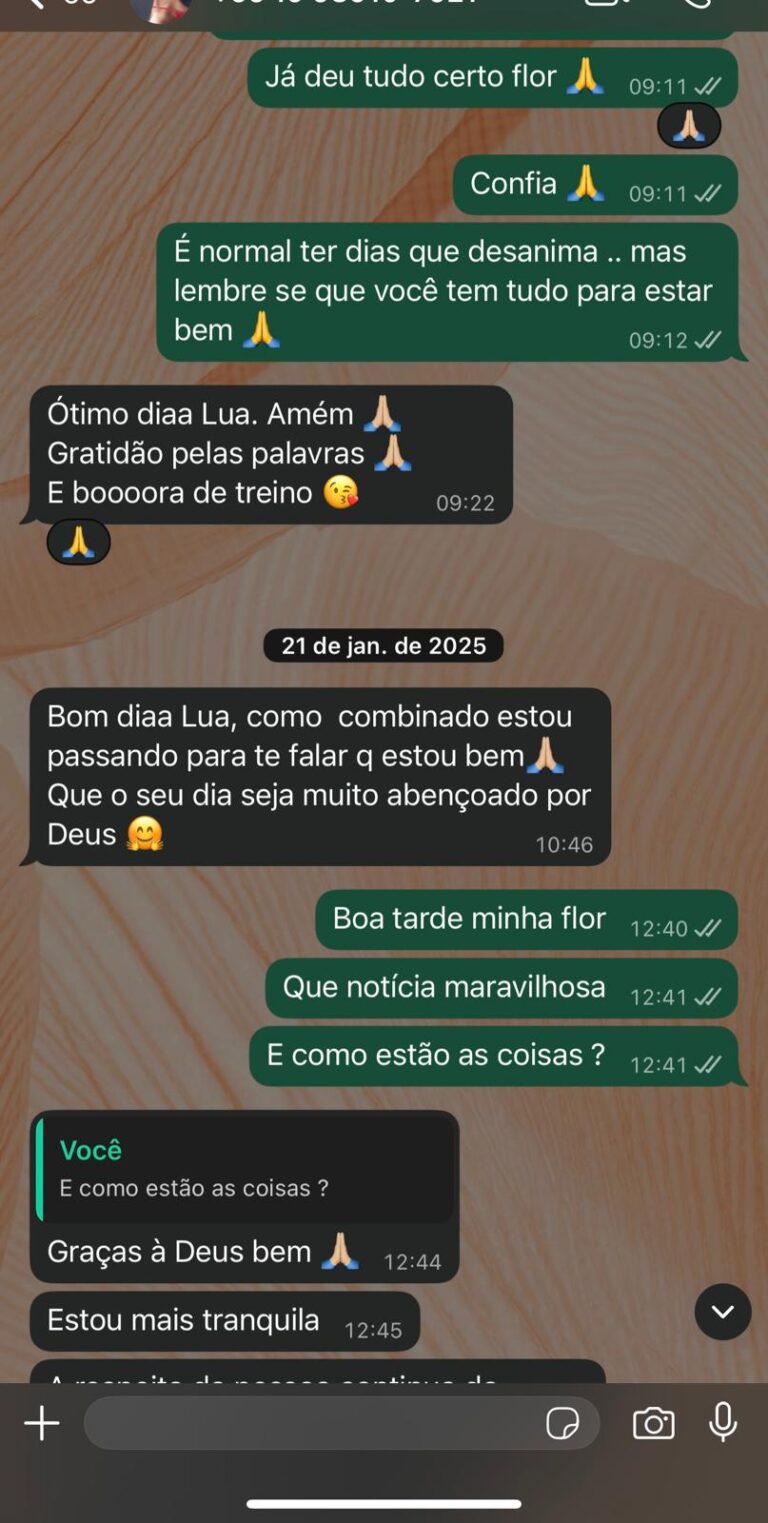View reaction under 'E boooora de treino' message
Image resolution: width=768 pixels, height=1523 pixels.
pyautogui.click(x=78, y=542)
